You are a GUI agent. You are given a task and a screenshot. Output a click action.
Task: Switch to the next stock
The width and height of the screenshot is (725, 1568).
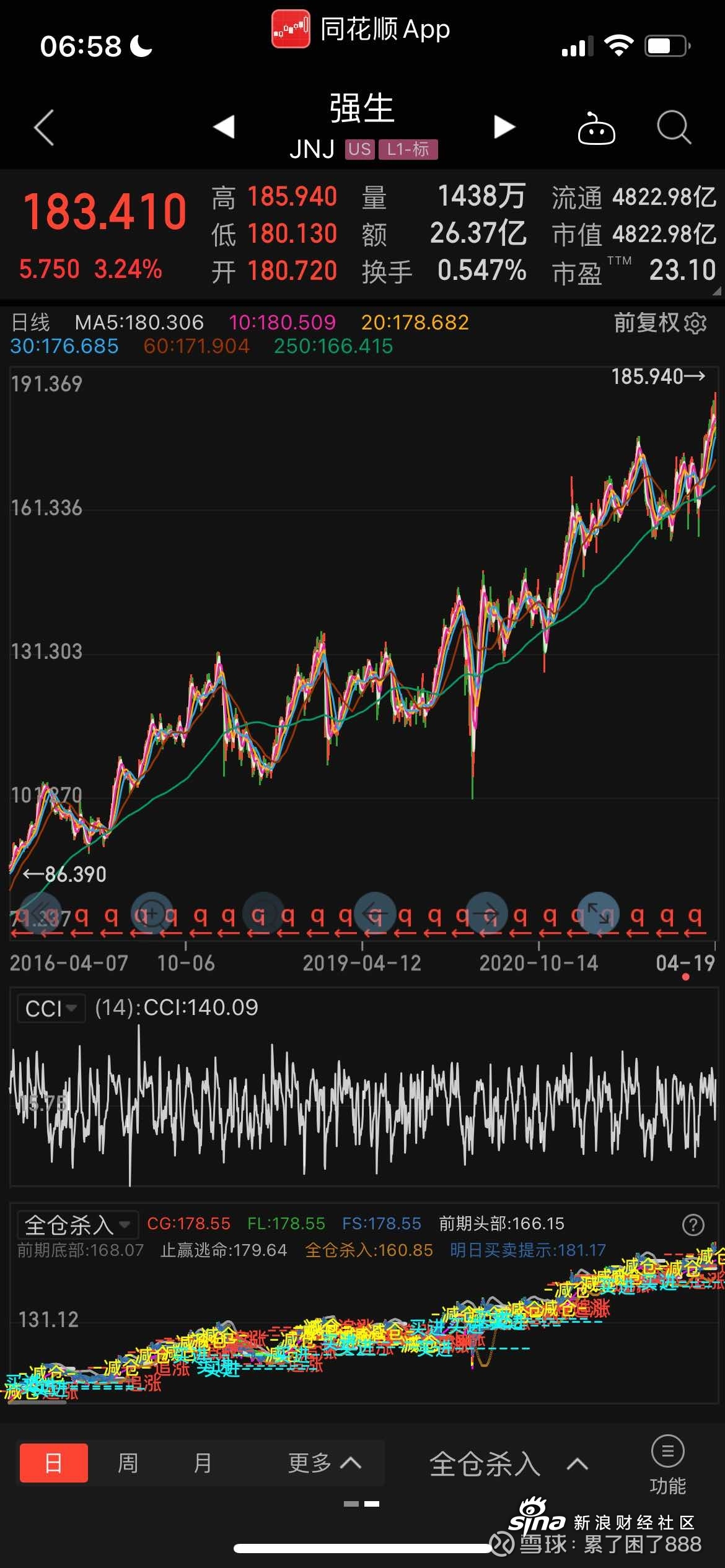[x=504, y=127]
